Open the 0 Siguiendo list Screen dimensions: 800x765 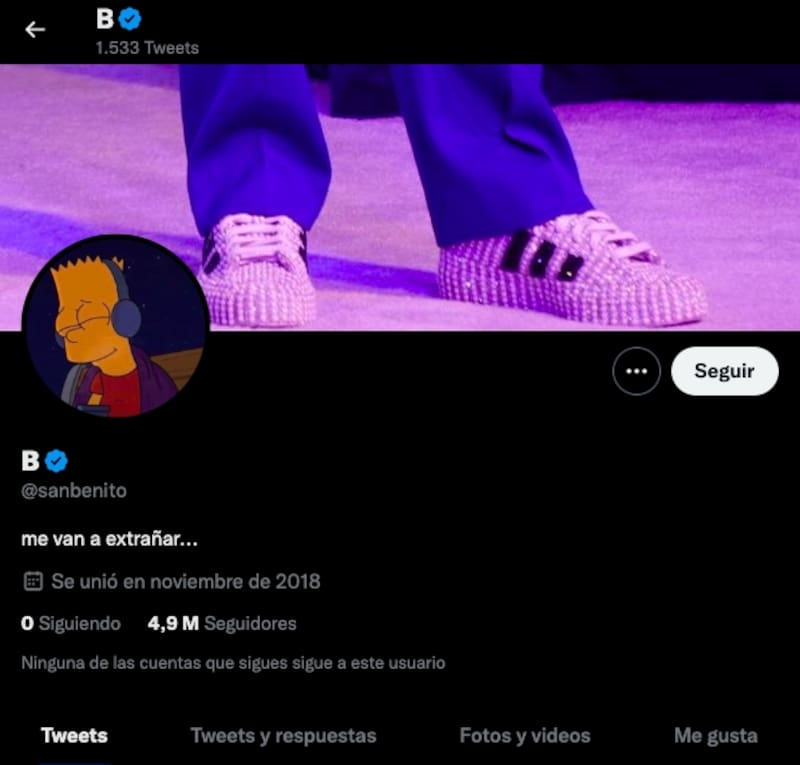[71, 623]
